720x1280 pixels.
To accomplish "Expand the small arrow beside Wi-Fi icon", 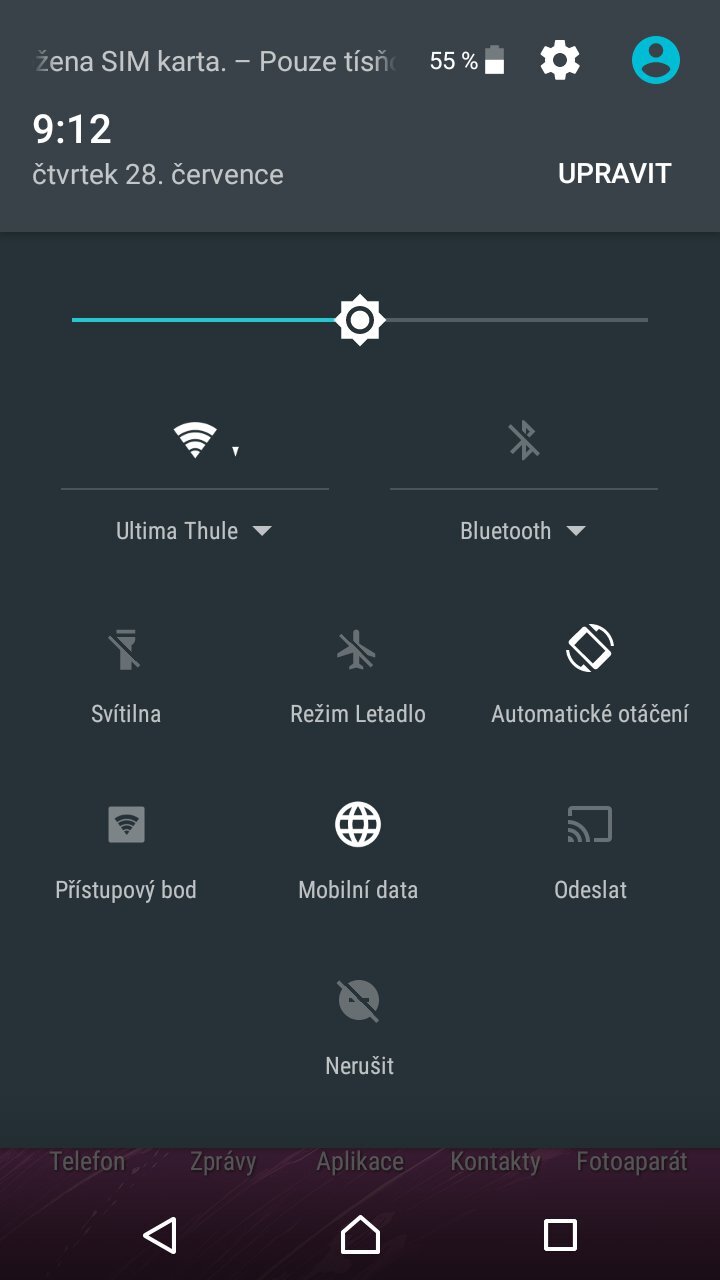I will (236, 452).
